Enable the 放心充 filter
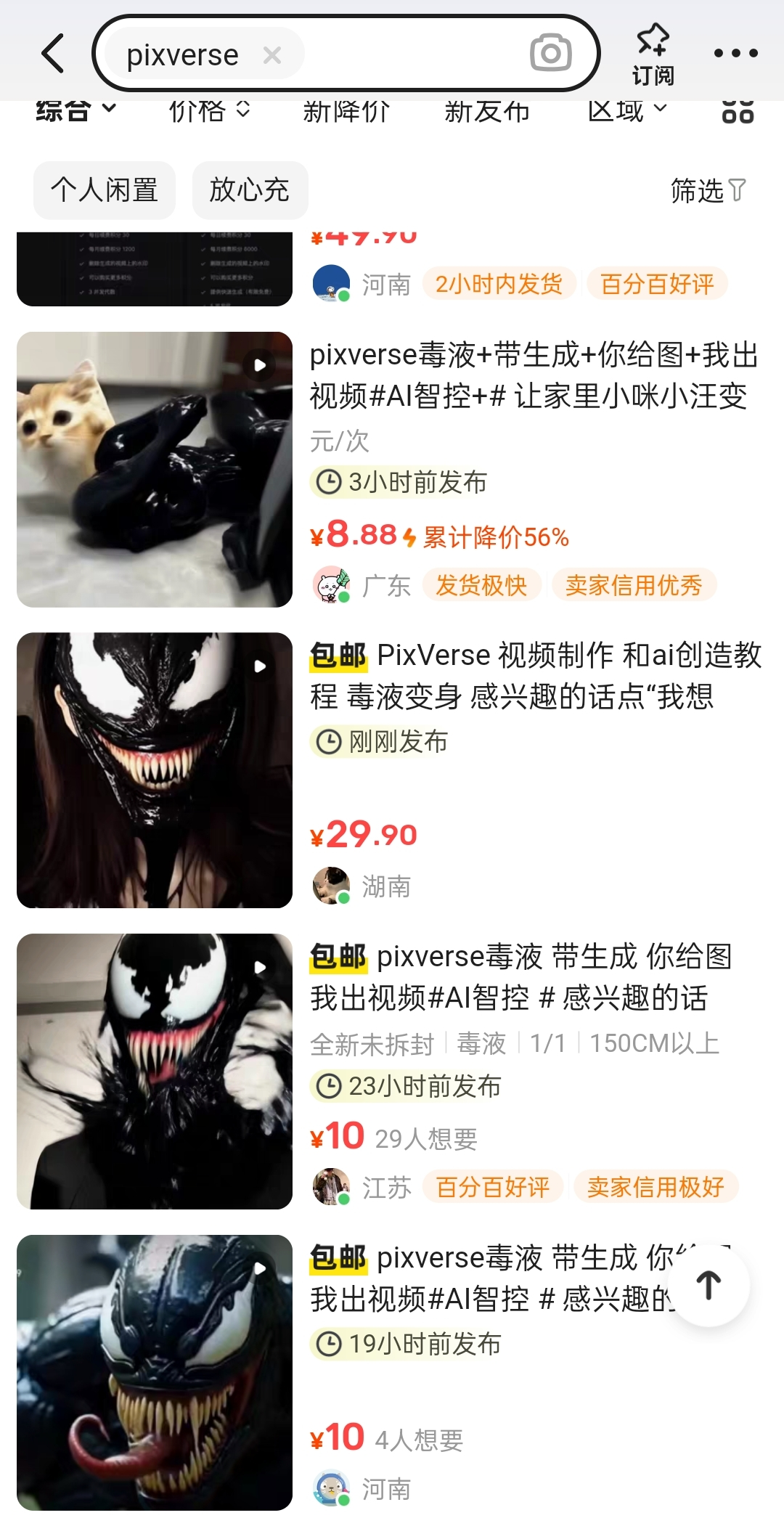The width and height of the screenshot is (784, 1526). [249, 189]
